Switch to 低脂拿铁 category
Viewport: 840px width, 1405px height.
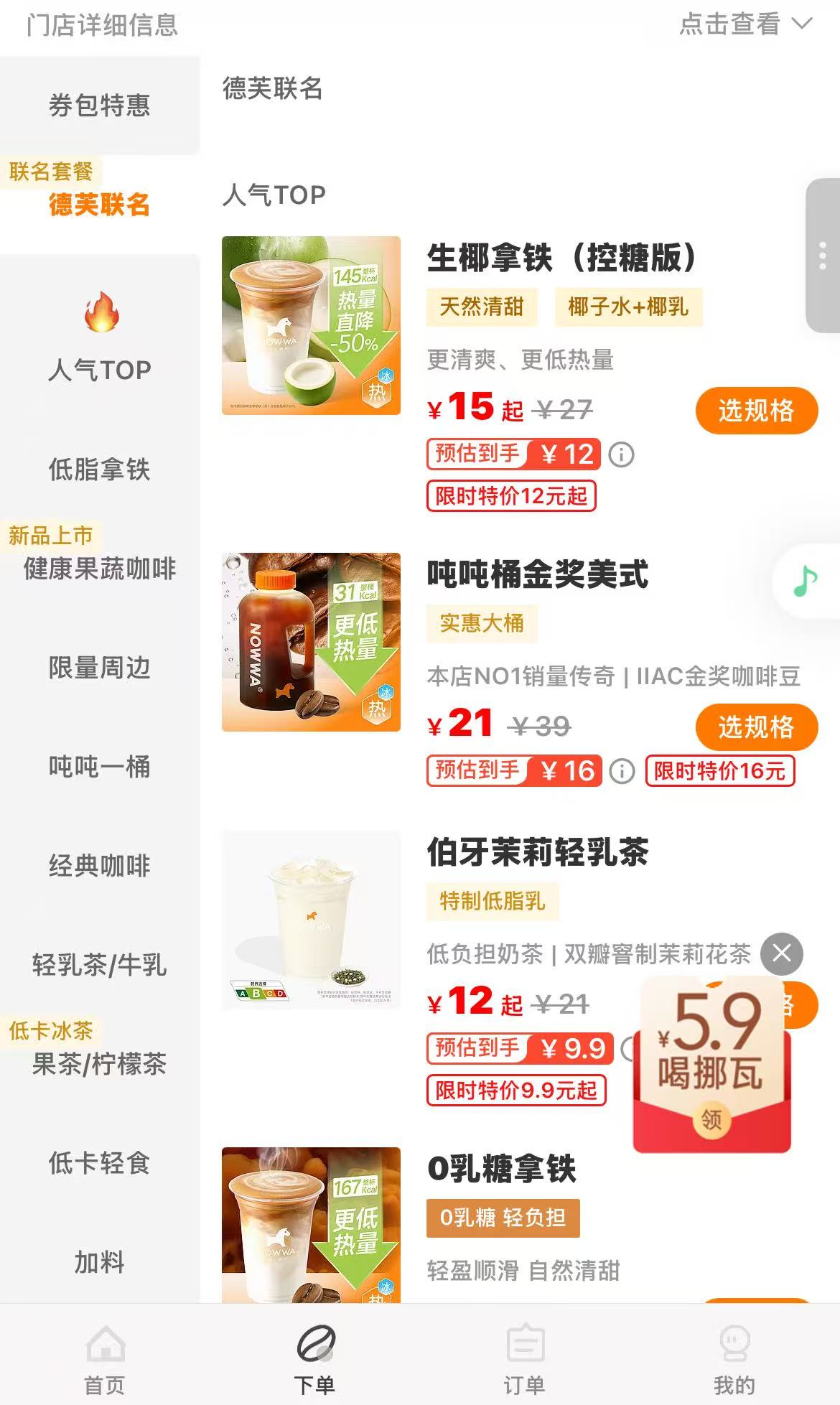click(x=99, y=470)
